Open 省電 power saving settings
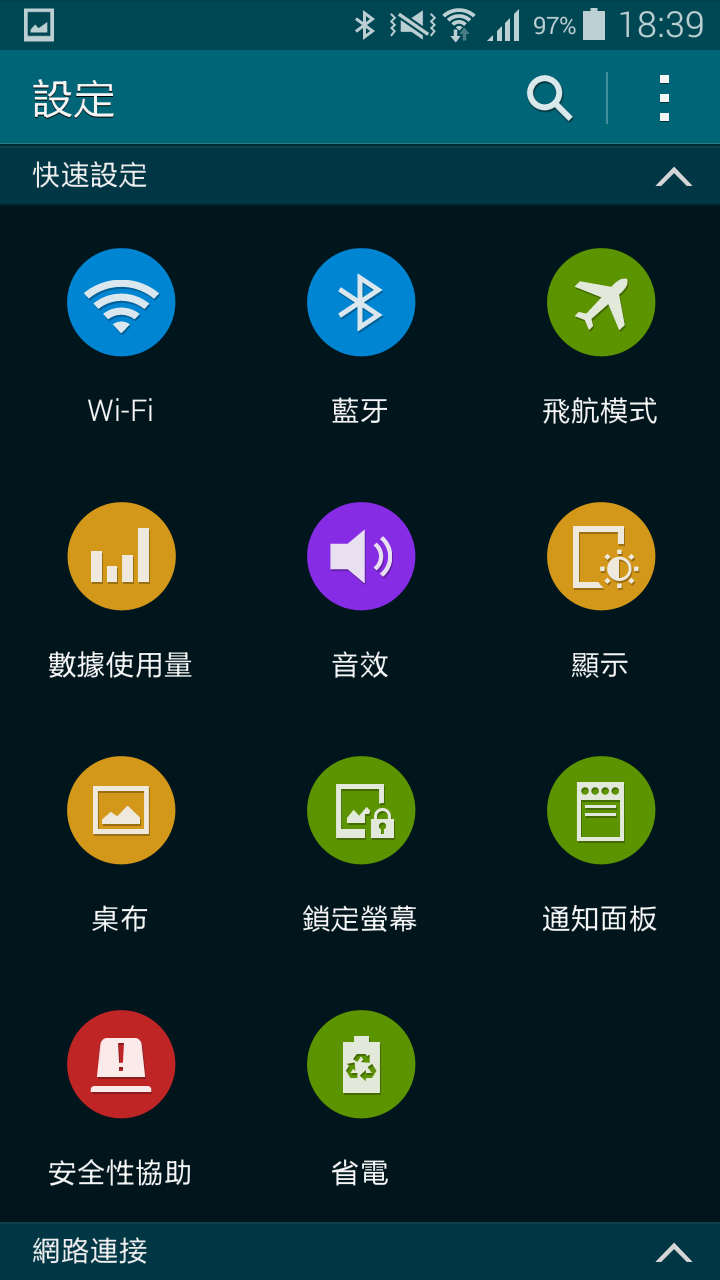The image size is (720, 1280). click(361, 1065)
